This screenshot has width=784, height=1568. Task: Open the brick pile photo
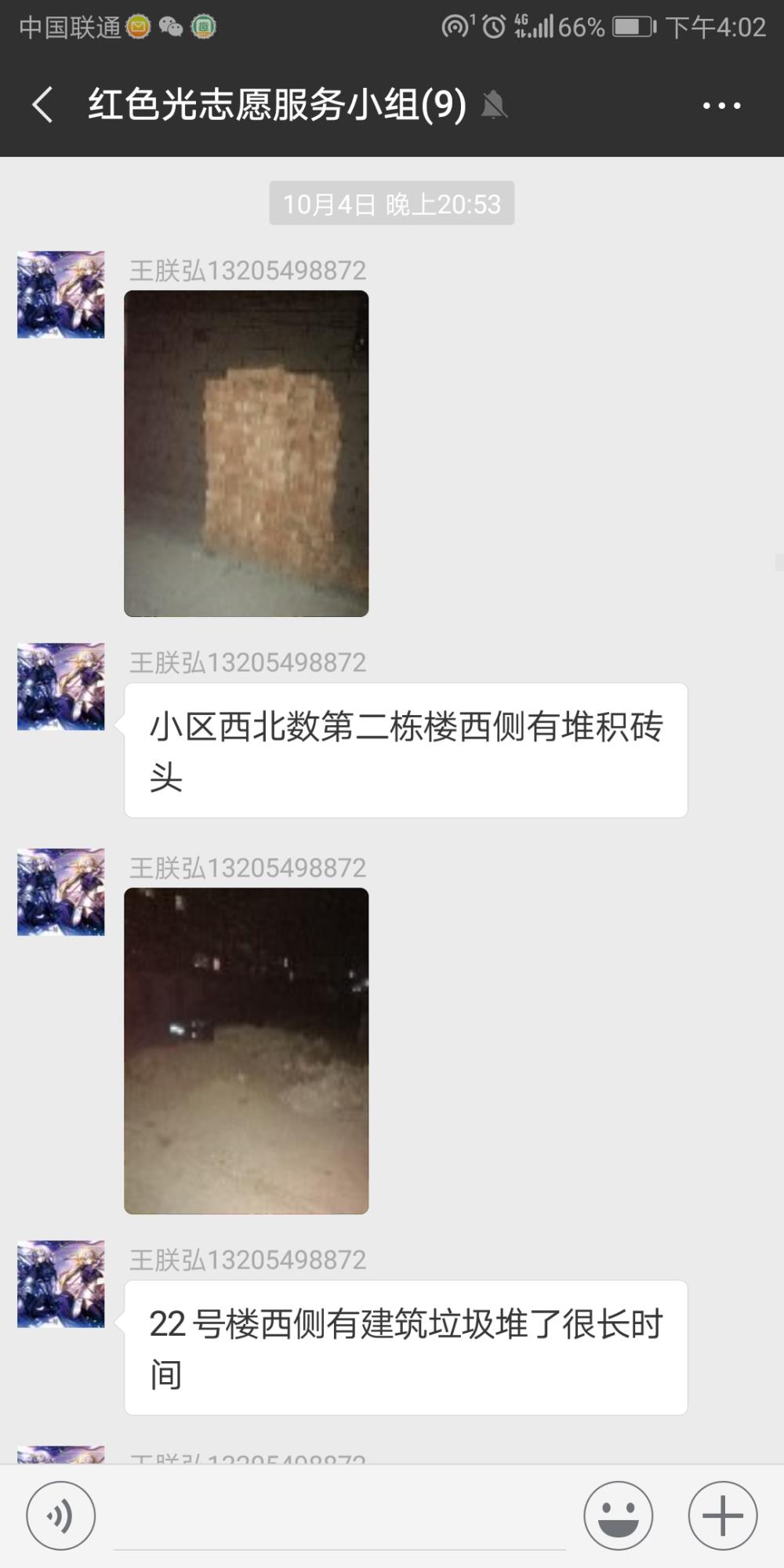point(246,453)
